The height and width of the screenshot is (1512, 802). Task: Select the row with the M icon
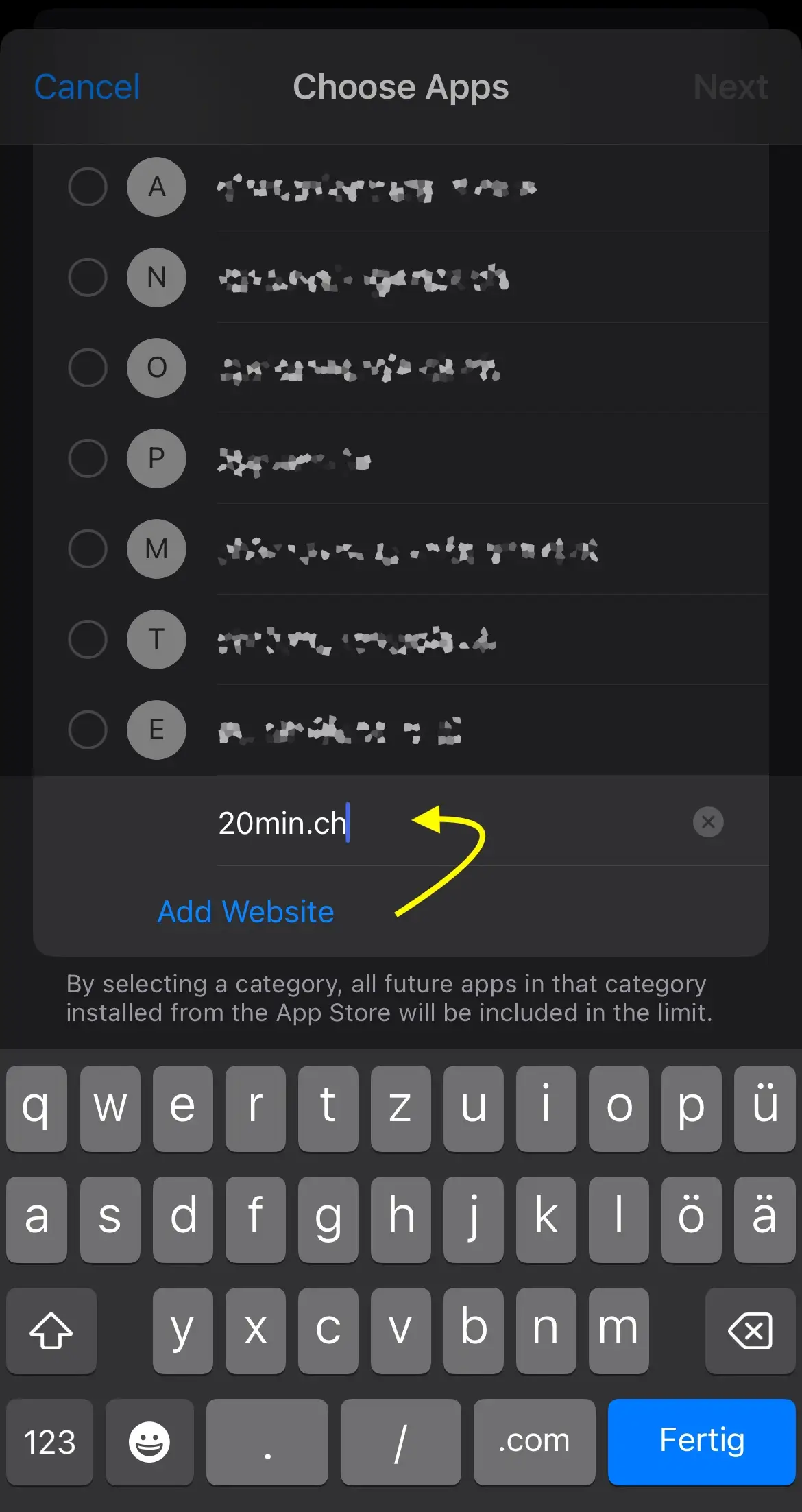coord(401,549)
